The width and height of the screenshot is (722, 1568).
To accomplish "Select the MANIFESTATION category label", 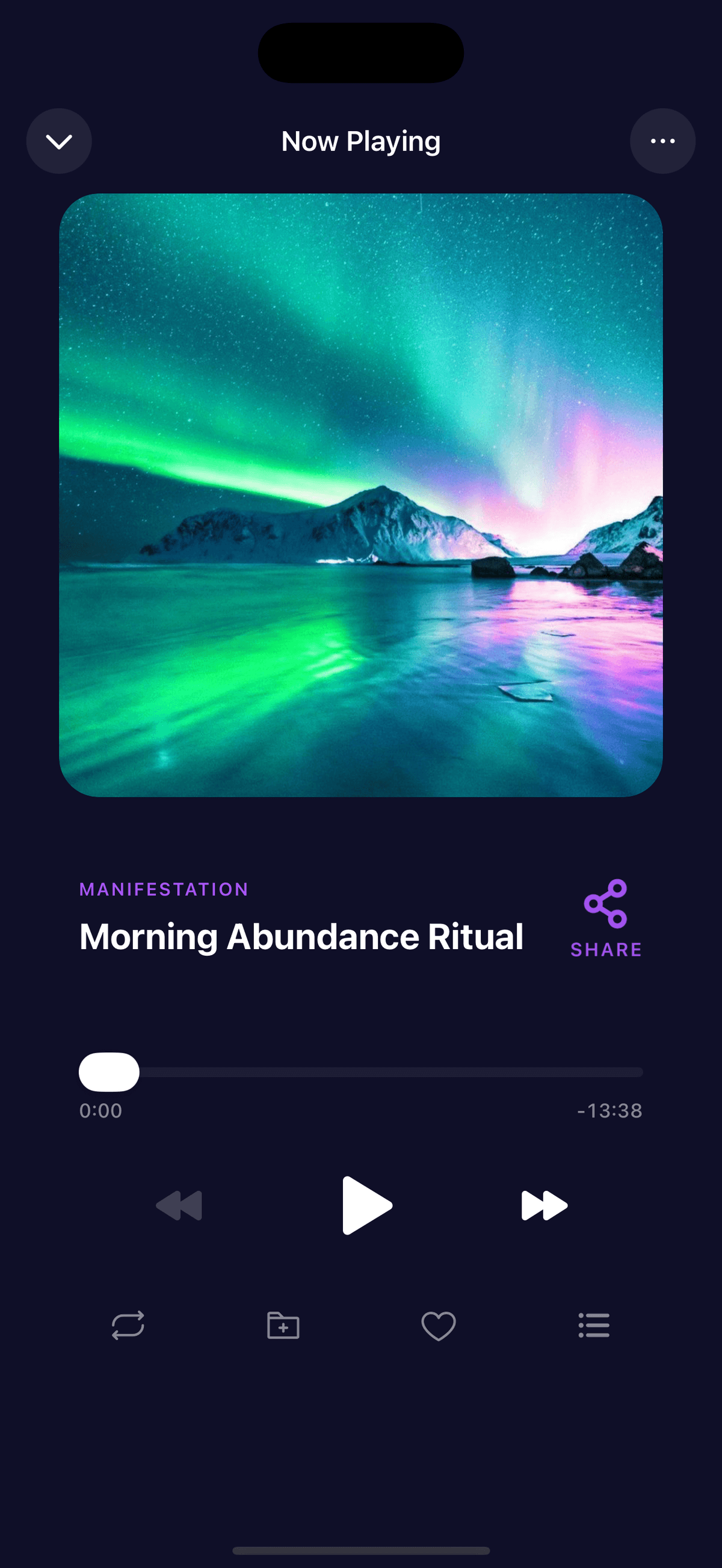I will (x=164, y=890).
